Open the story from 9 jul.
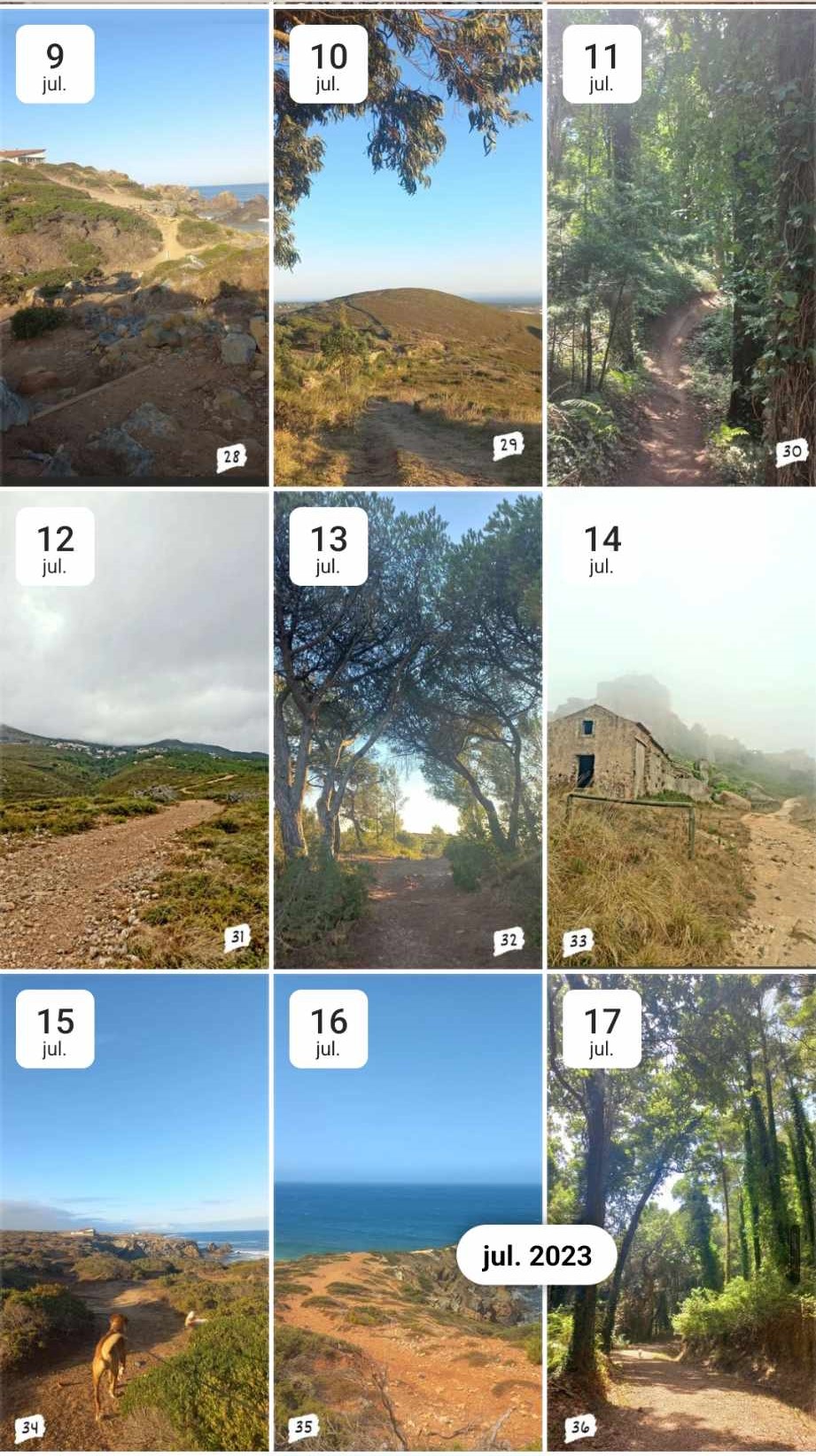816x1456 pixels. (134, 247)
